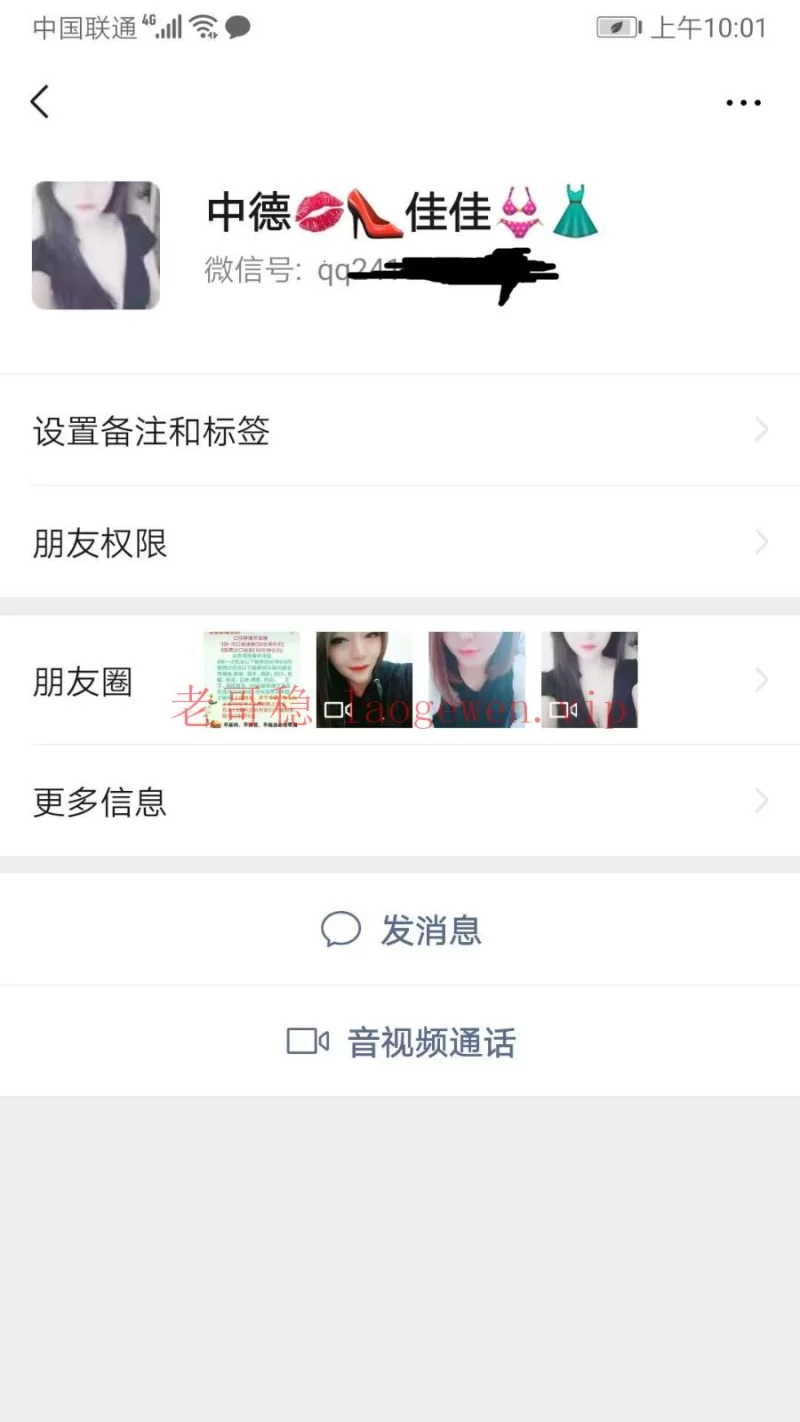This screenshot has height=1422, width=800.
Task: Open 更多信息 row
Action: point(400,802)
